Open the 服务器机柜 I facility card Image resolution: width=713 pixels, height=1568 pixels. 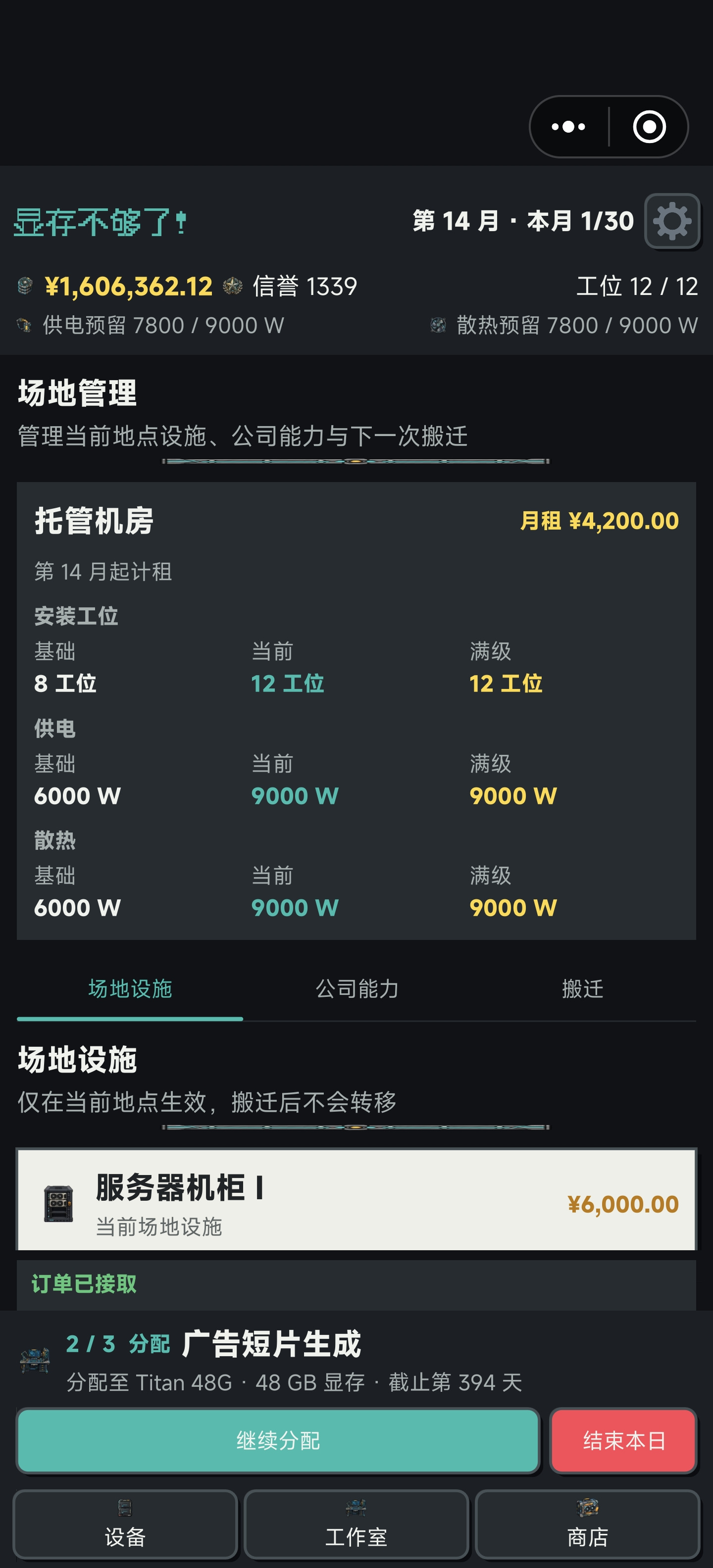[357, 1200]
